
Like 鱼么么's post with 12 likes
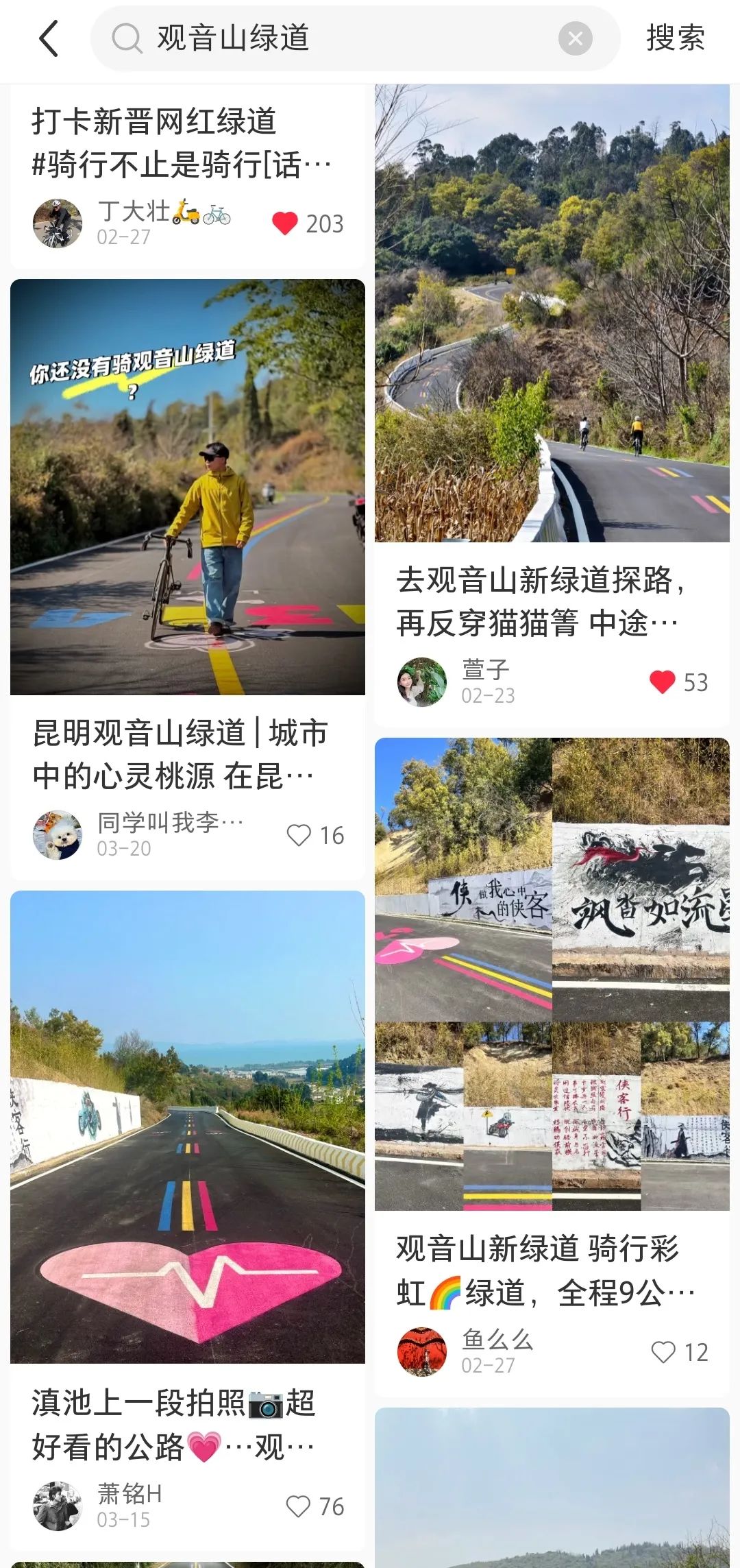point(663,1353)
